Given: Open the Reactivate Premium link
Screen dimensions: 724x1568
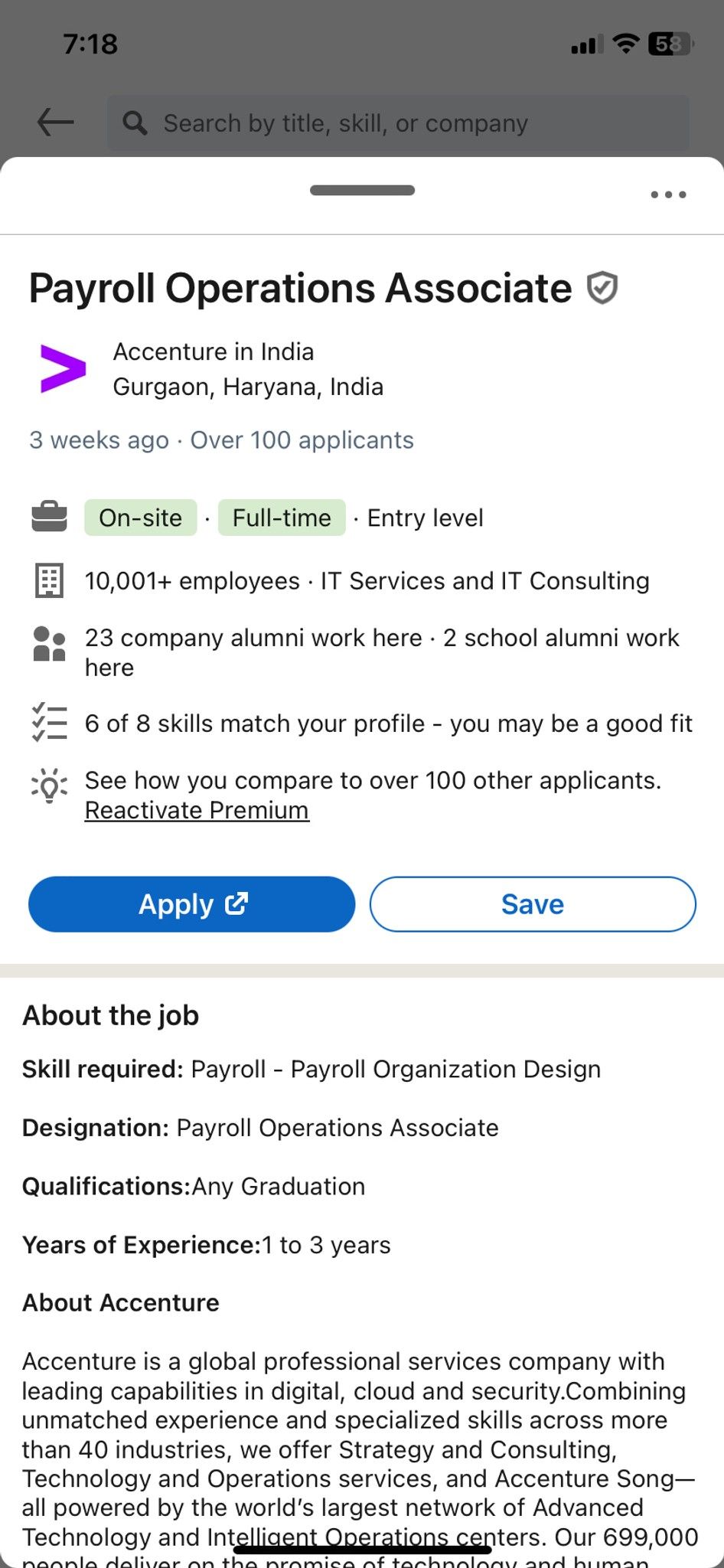Looking at the screenshot, I should point(196,809).
